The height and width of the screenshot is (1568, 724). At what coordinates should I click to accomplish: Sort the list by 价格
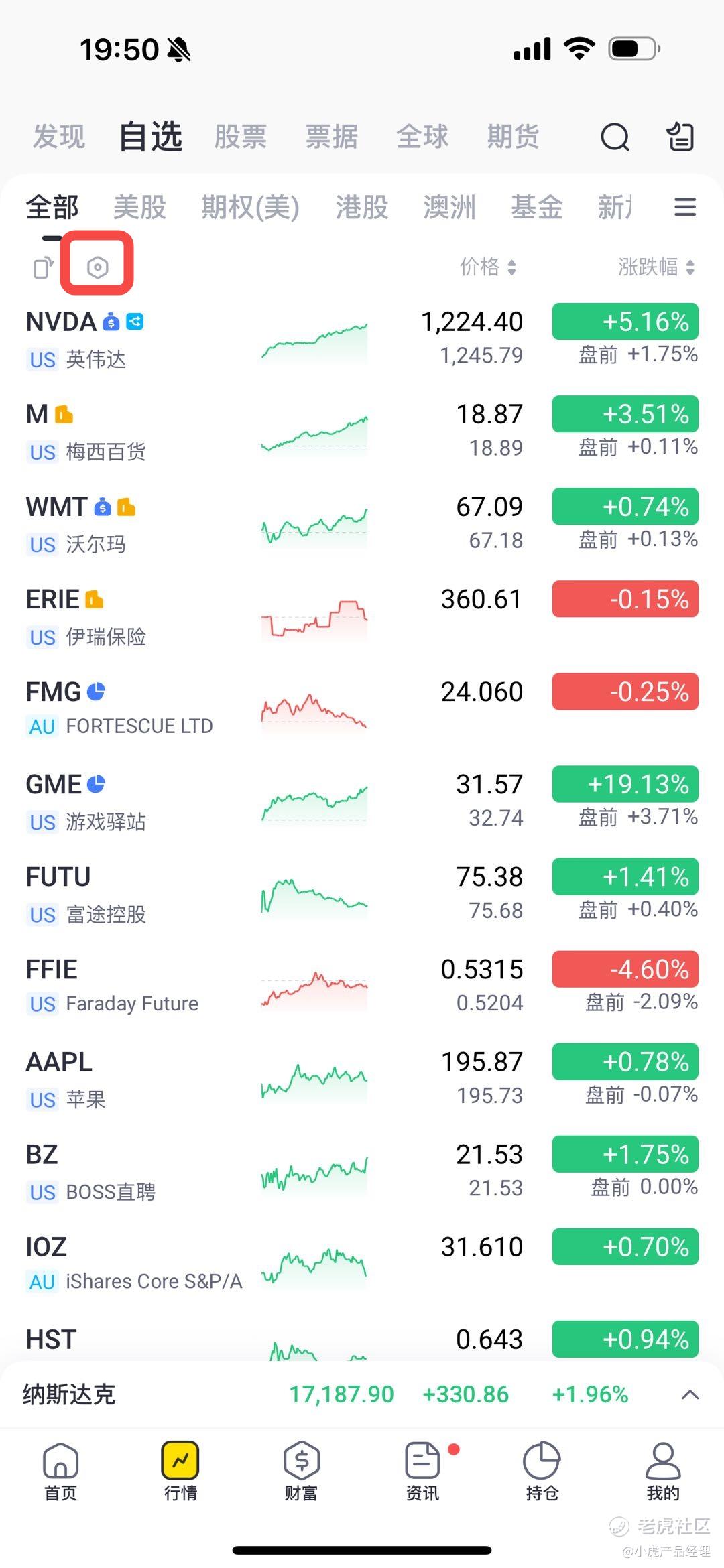(x=487, y=267)
